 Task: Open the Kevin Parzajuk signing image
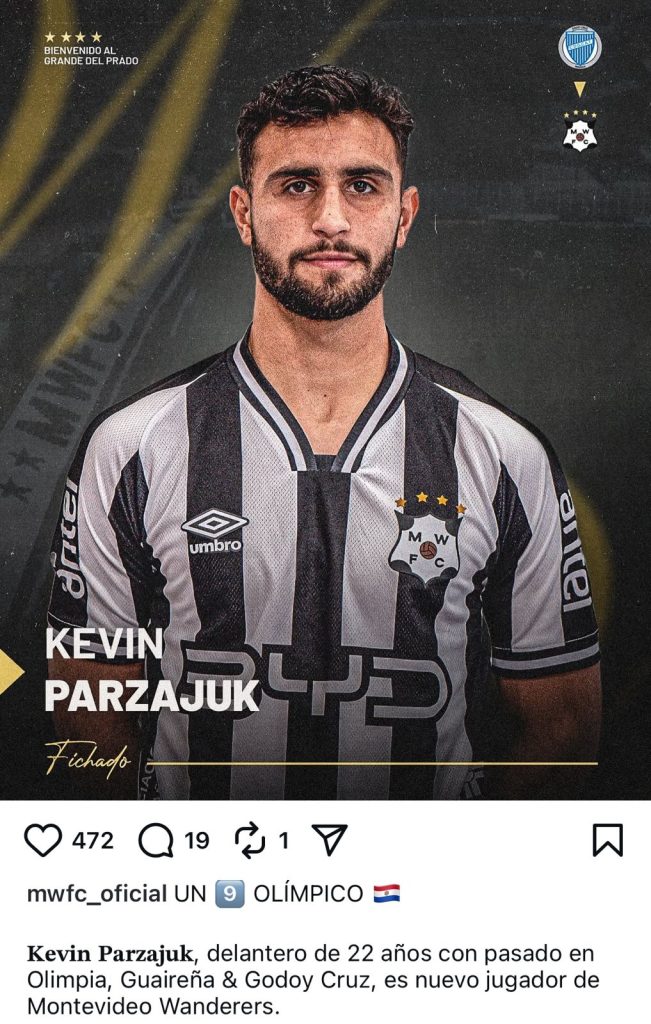click(325, 400)
